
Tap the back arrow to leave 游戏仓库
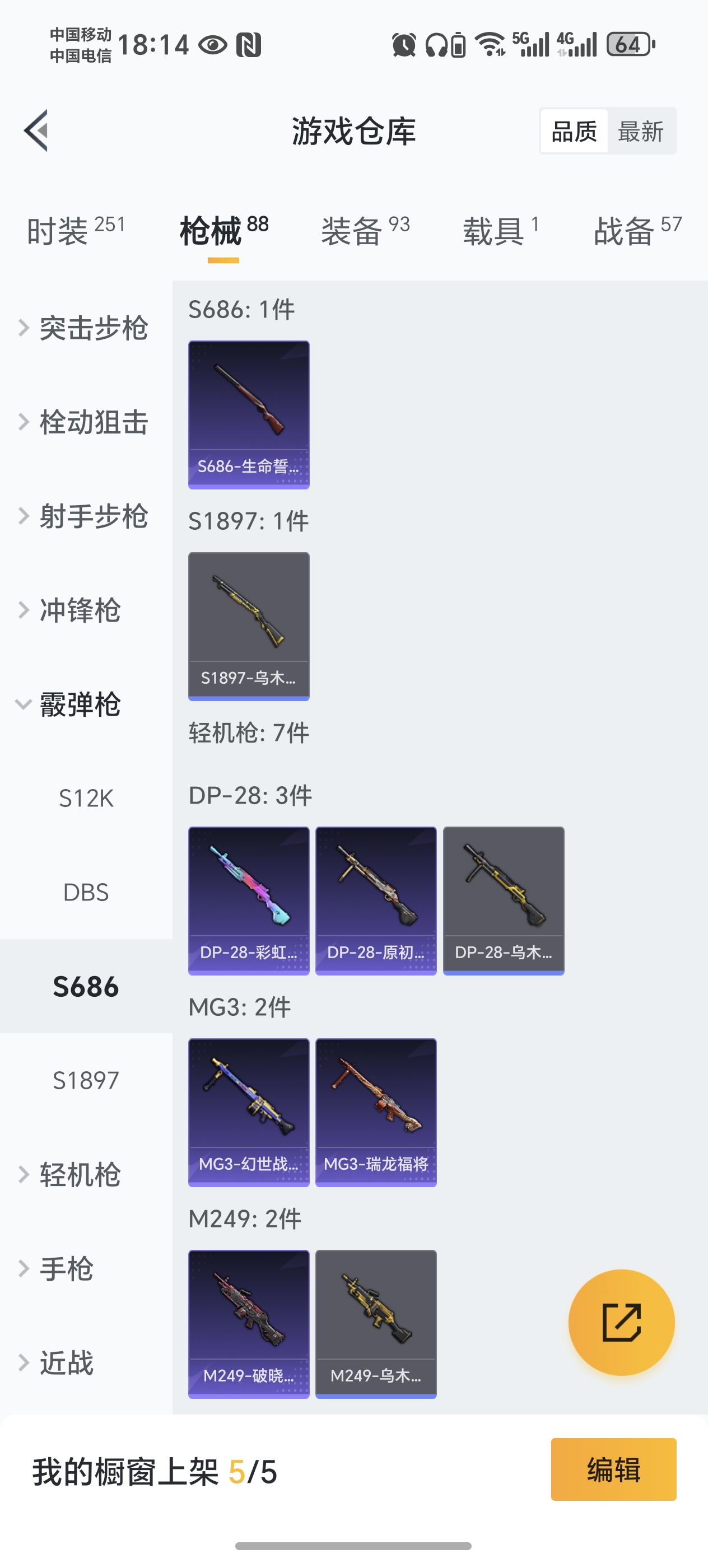coord(38,131)
